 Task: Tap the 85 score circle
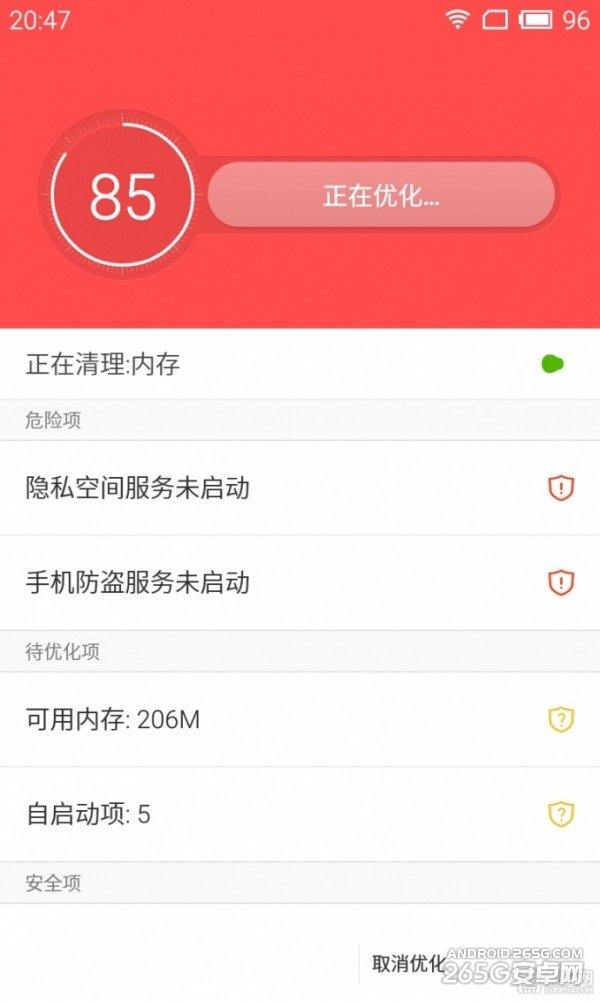coord(123,196)
